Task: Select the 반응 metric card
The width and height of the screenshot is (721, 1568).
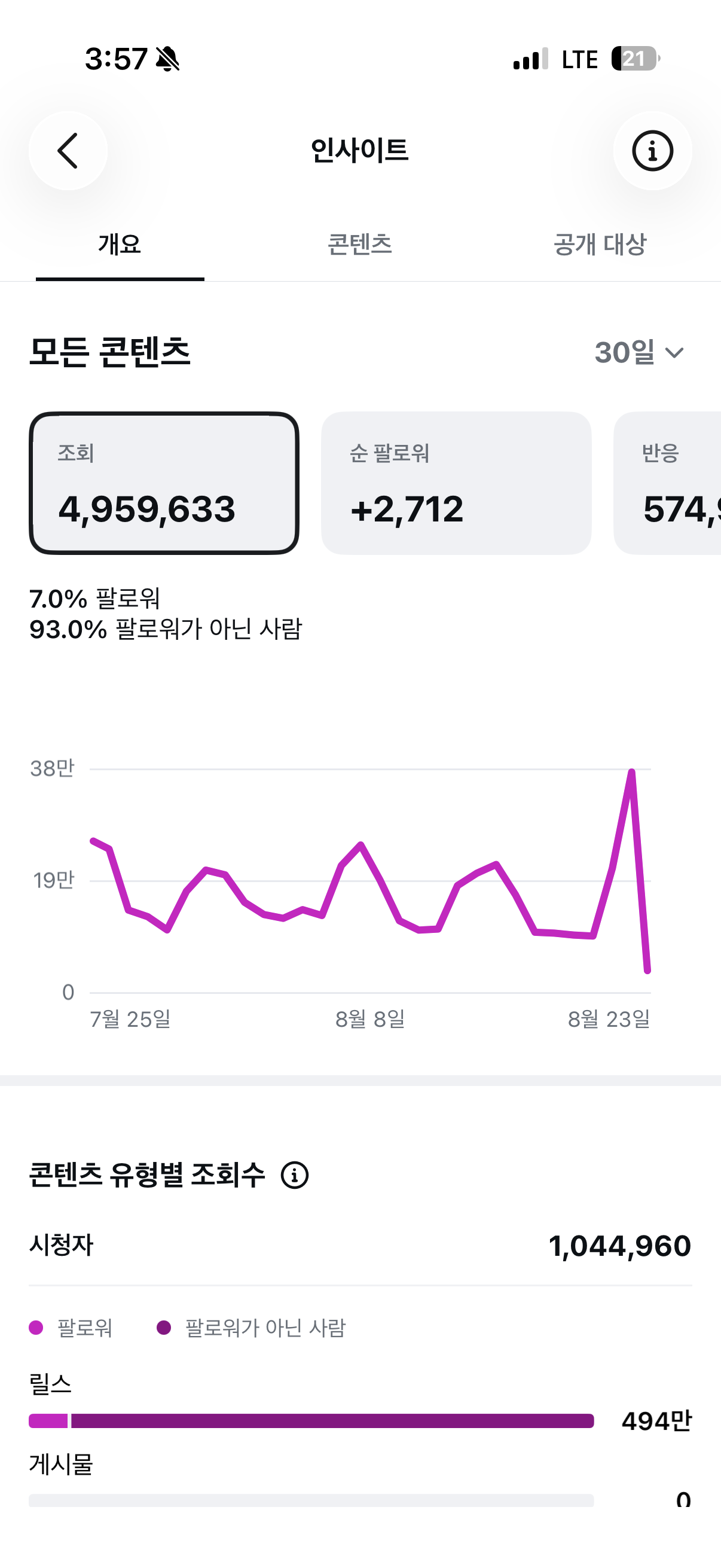Action: click(667, 483)
